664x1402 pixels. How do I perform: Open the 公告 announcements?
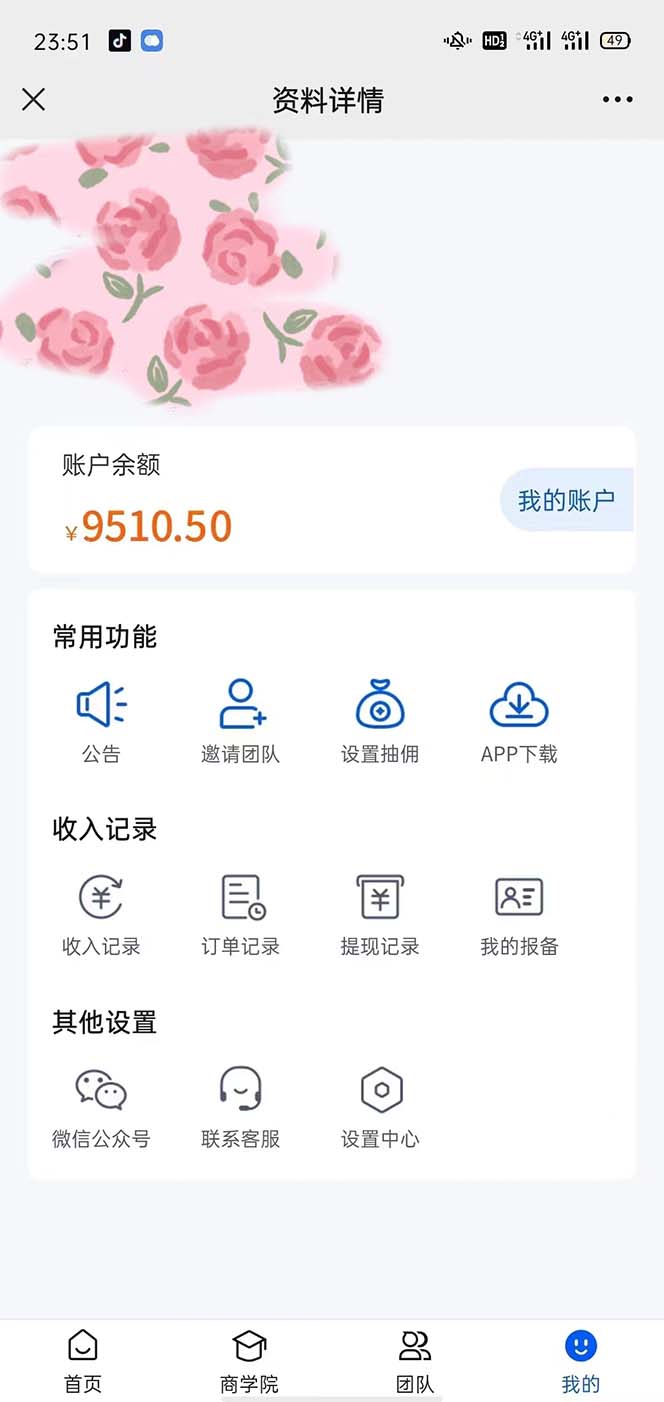click(x=101, y=720)
